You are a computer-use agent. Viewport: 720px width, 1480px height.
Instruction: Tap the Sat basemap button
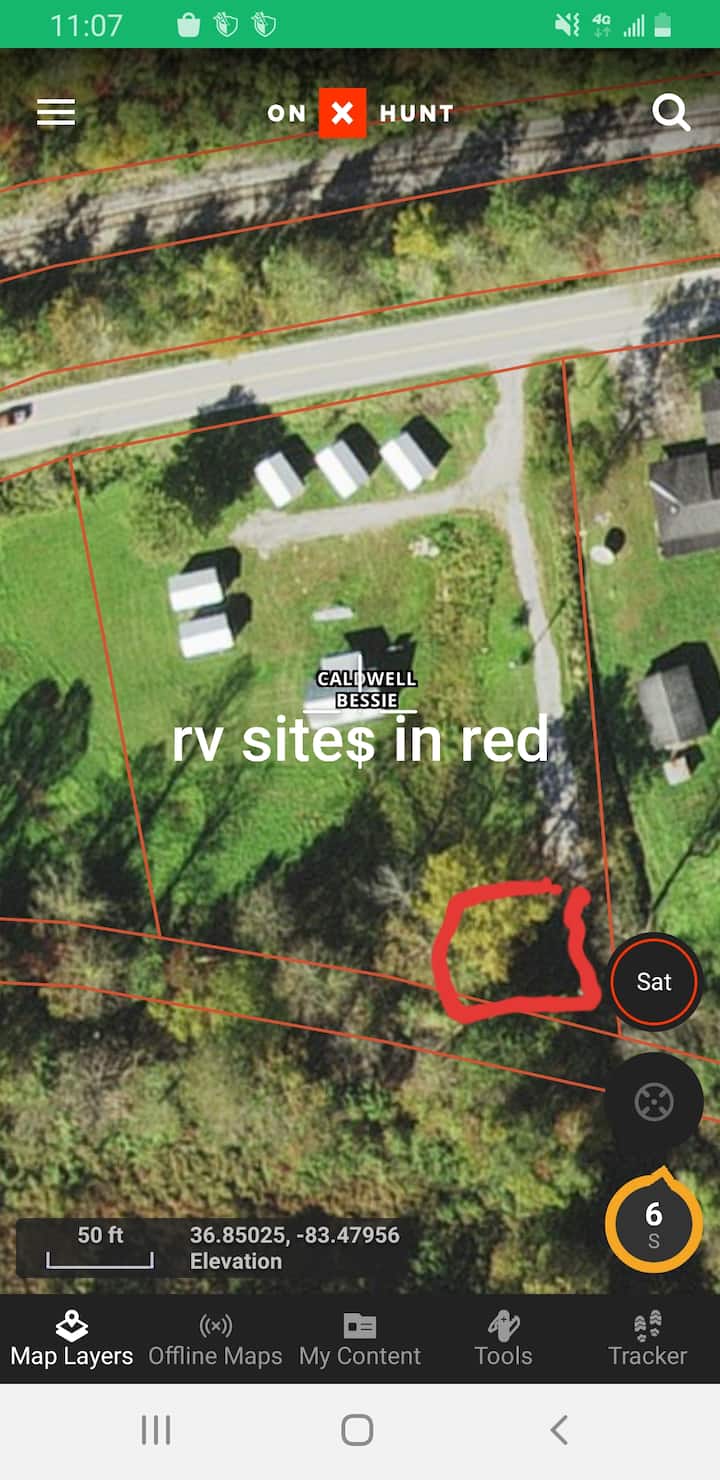pyautogui.click(x=654, y=982)
